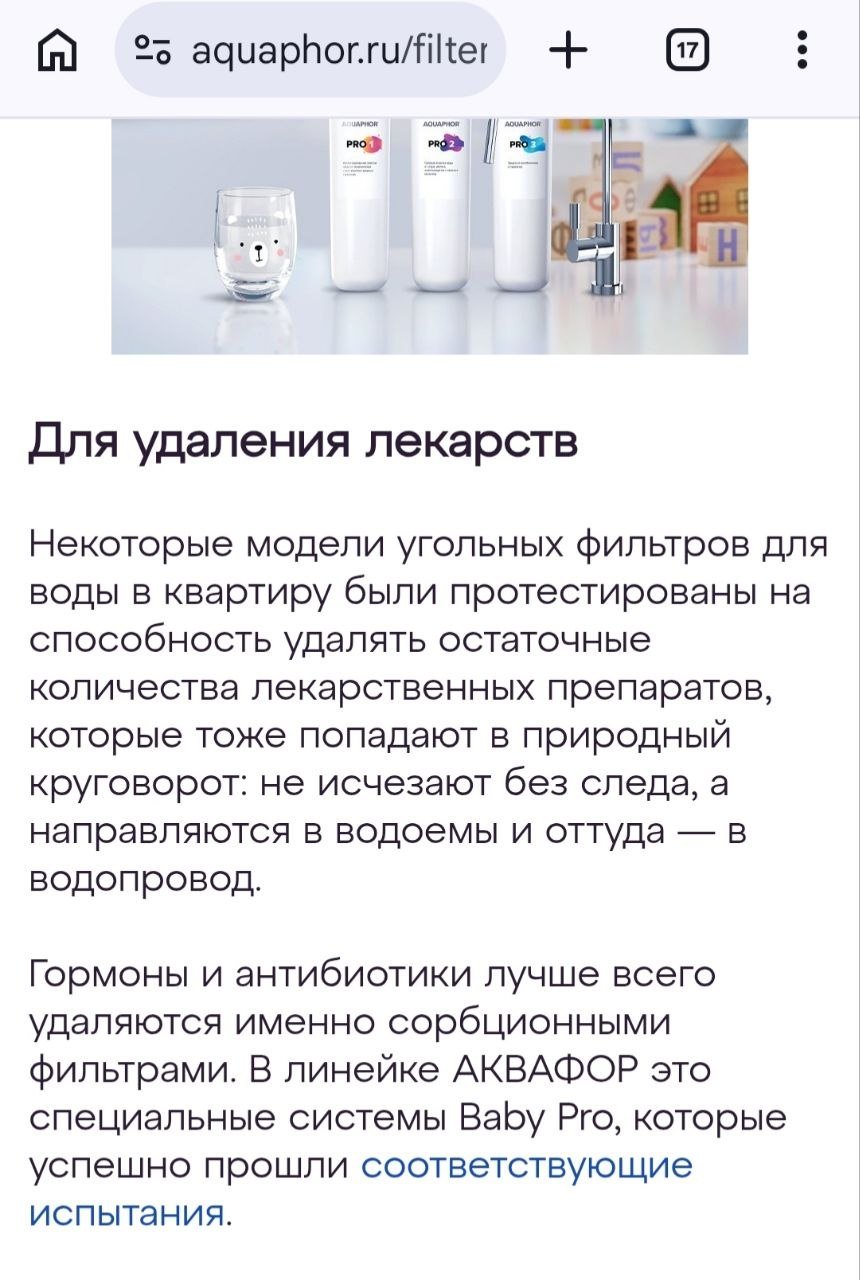Open a new browser tab
Image resolution: width=860 pixels, height=1280 pixels.
(x=569, y=50)
